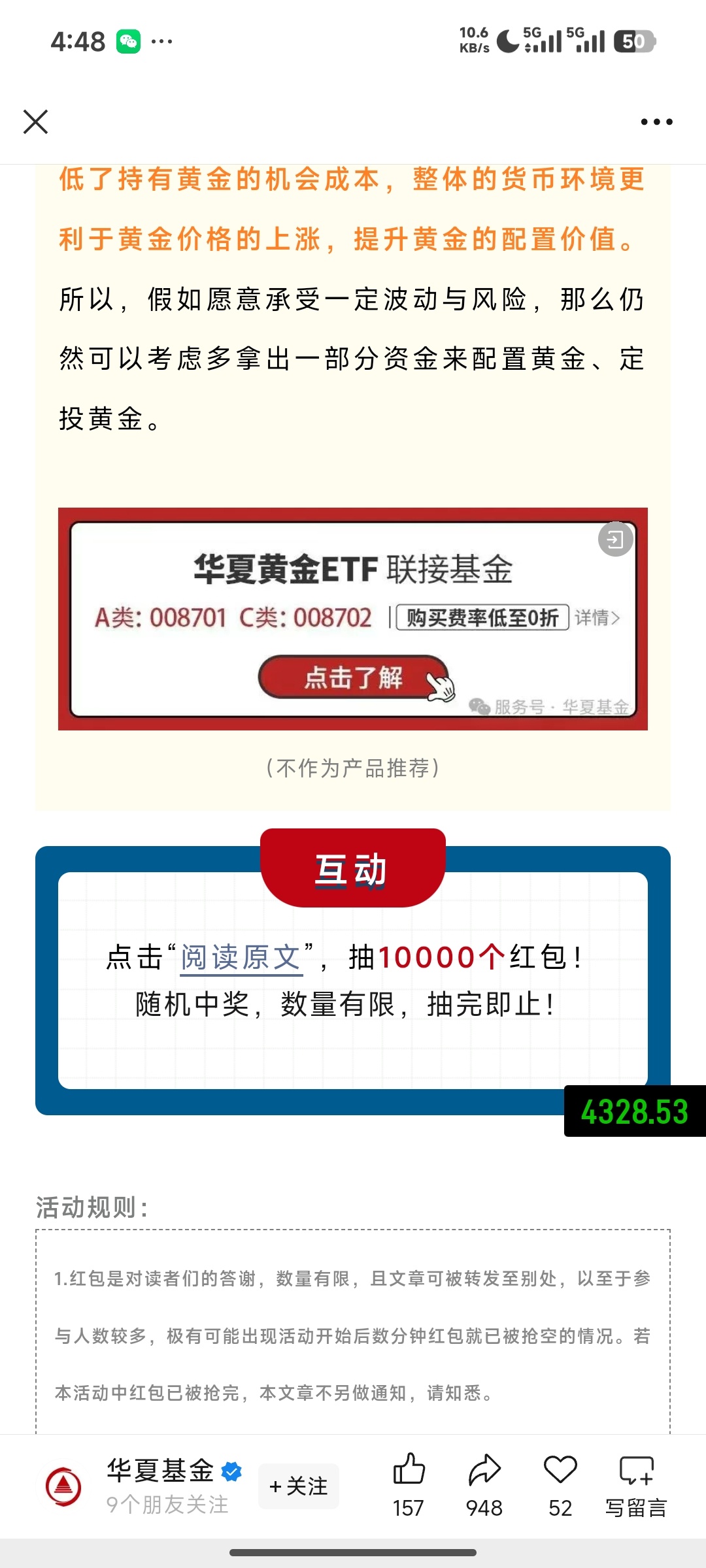
Task: Write a comment with 写留言
Action: [636, 1483]
